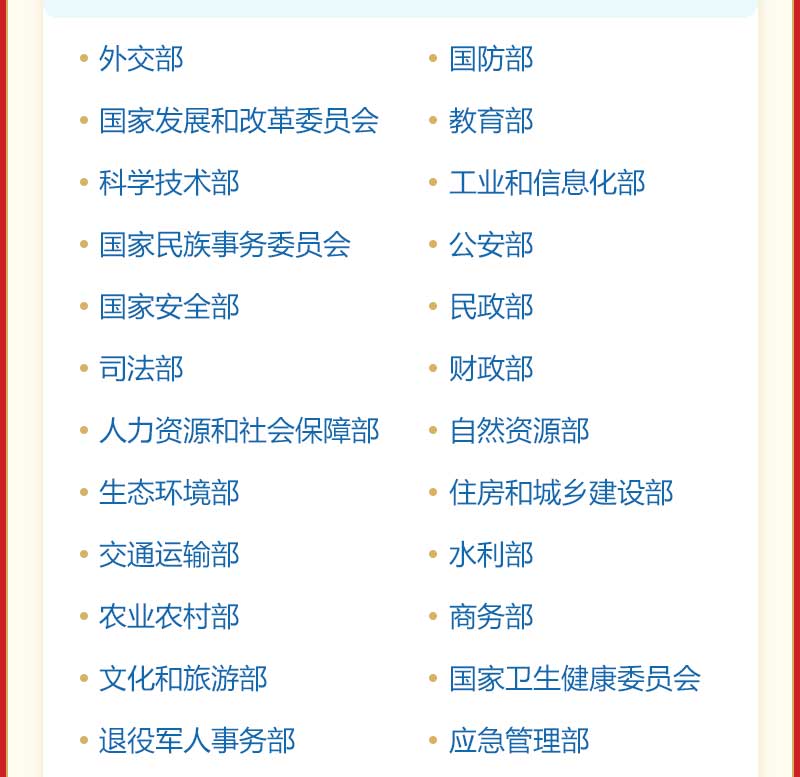
Task: Select 生态环境部
Action: [x=169, y=493]
